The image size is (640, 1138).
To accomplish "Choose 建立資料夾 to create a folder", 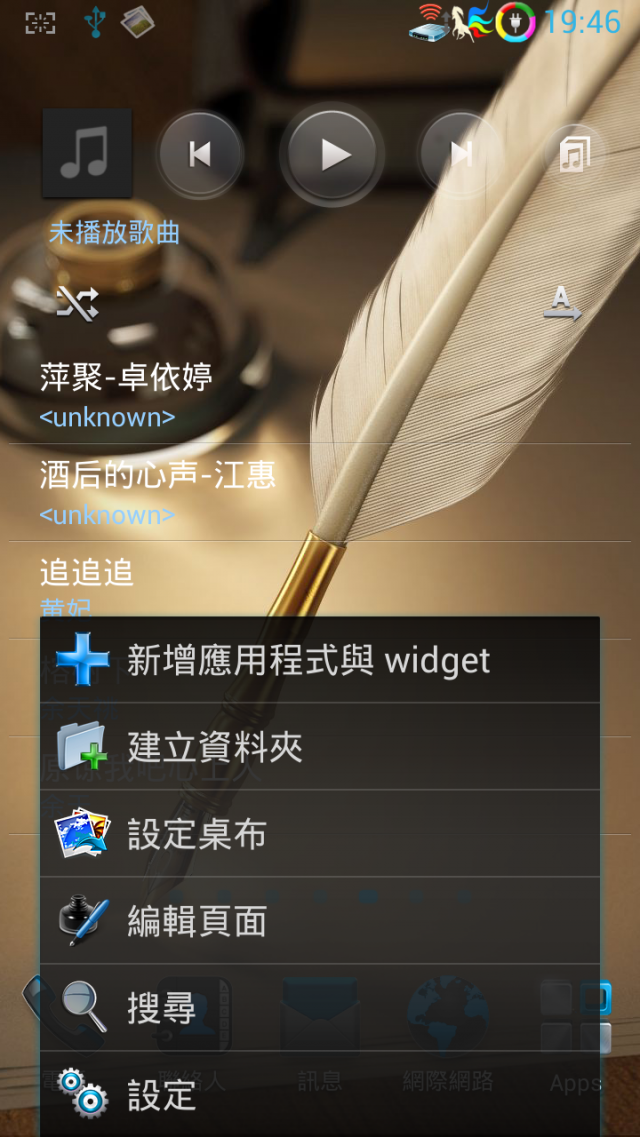I will coord(320,747).
